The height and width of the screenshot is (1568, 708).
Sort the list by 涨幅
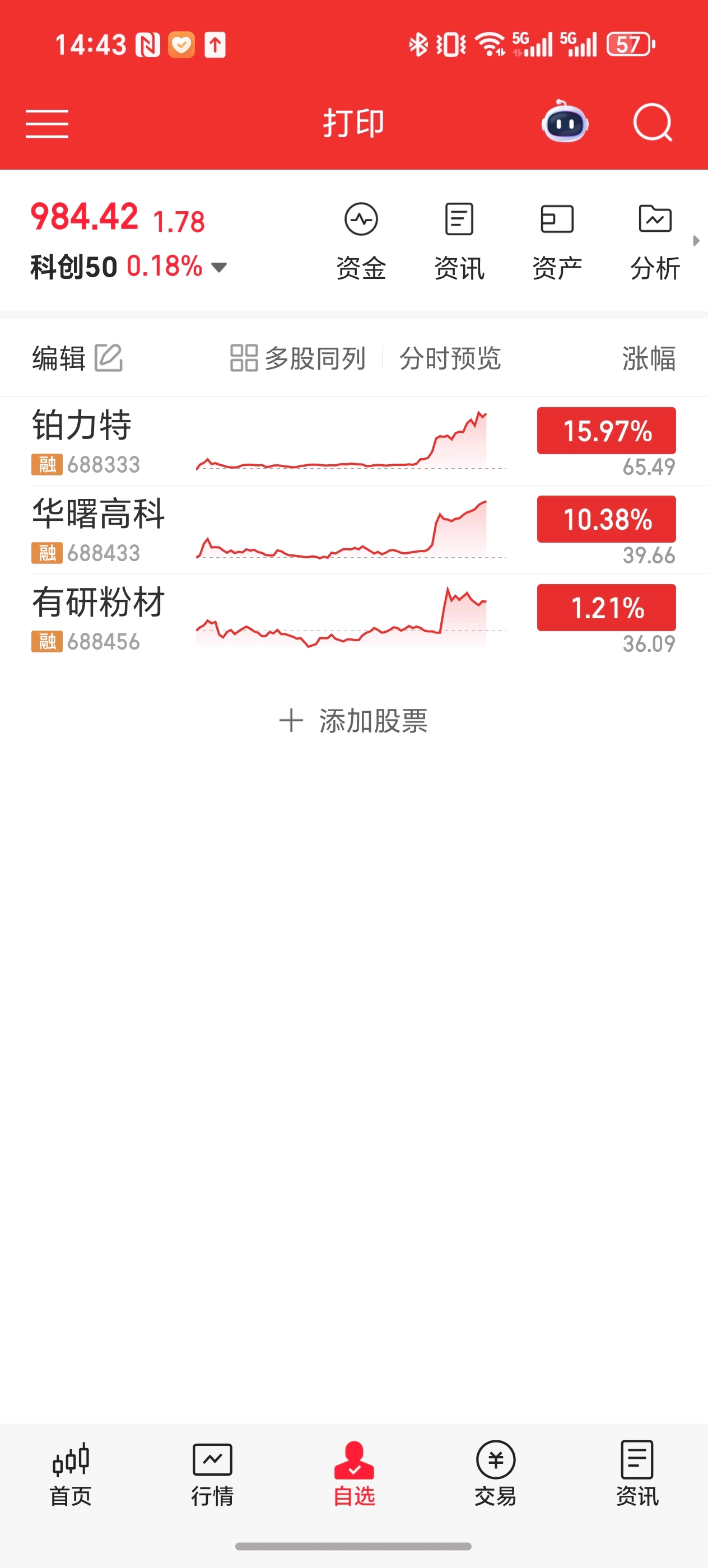coord(649,358)
